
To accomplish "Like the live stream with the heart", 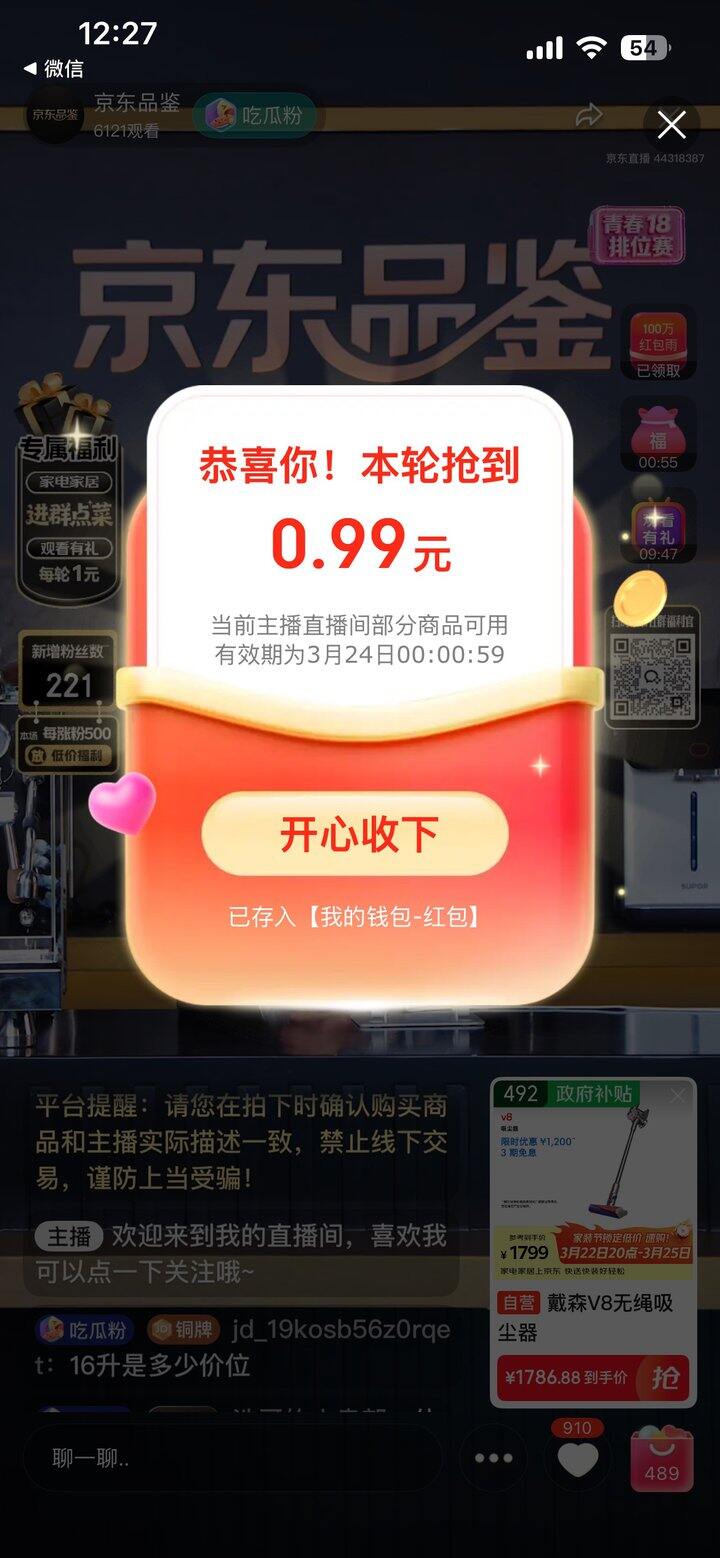I will click(577, 1459).
